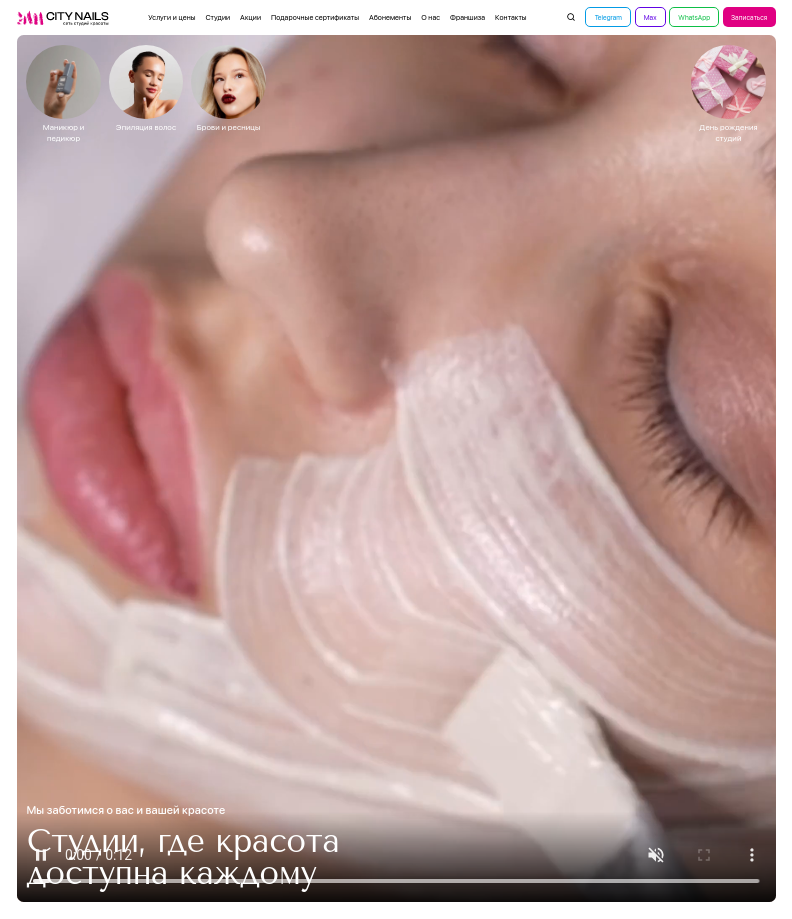Open Подарочные сертификаты page

click(x=314, y=17)
